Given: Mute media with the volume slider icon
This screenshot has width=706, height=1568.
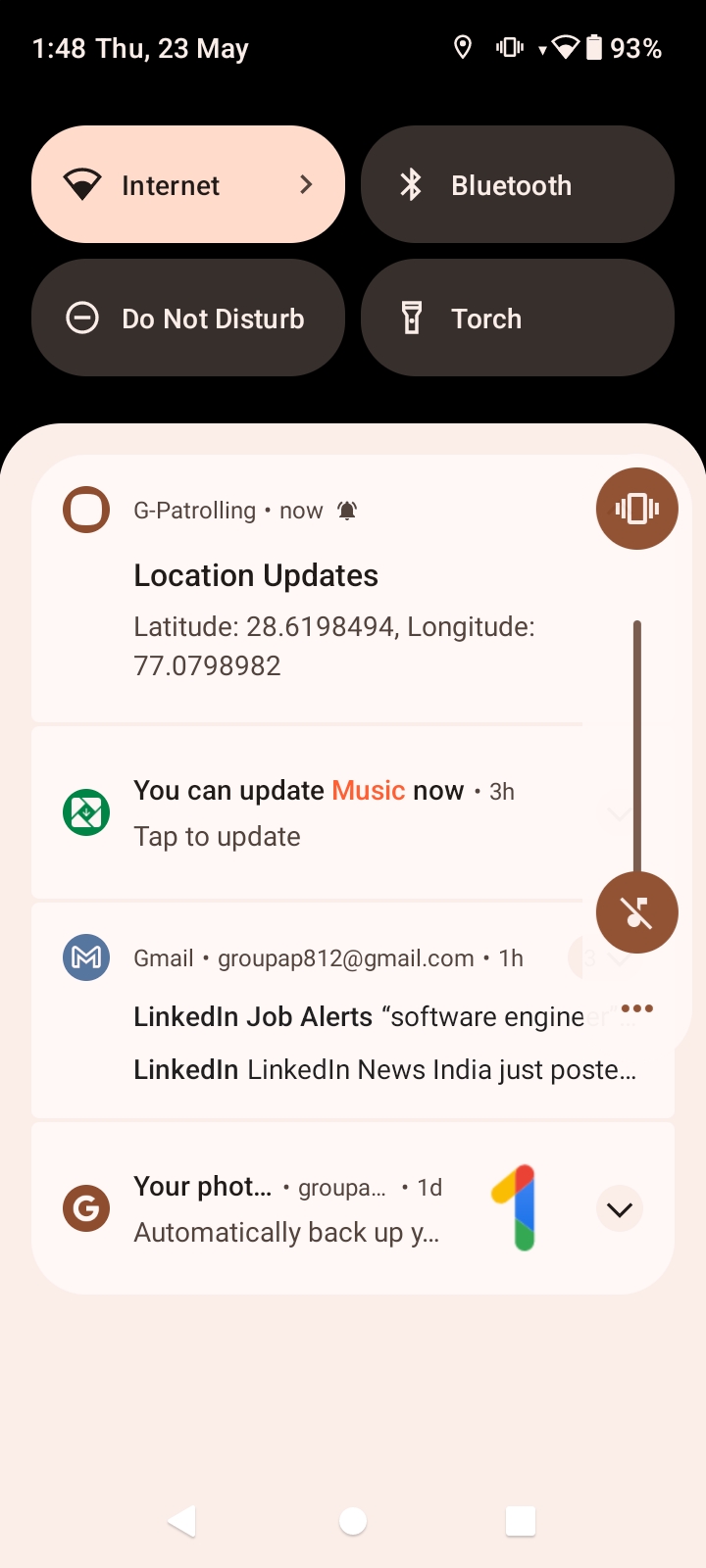Looking at the screenshot, I should coord(637,912).
